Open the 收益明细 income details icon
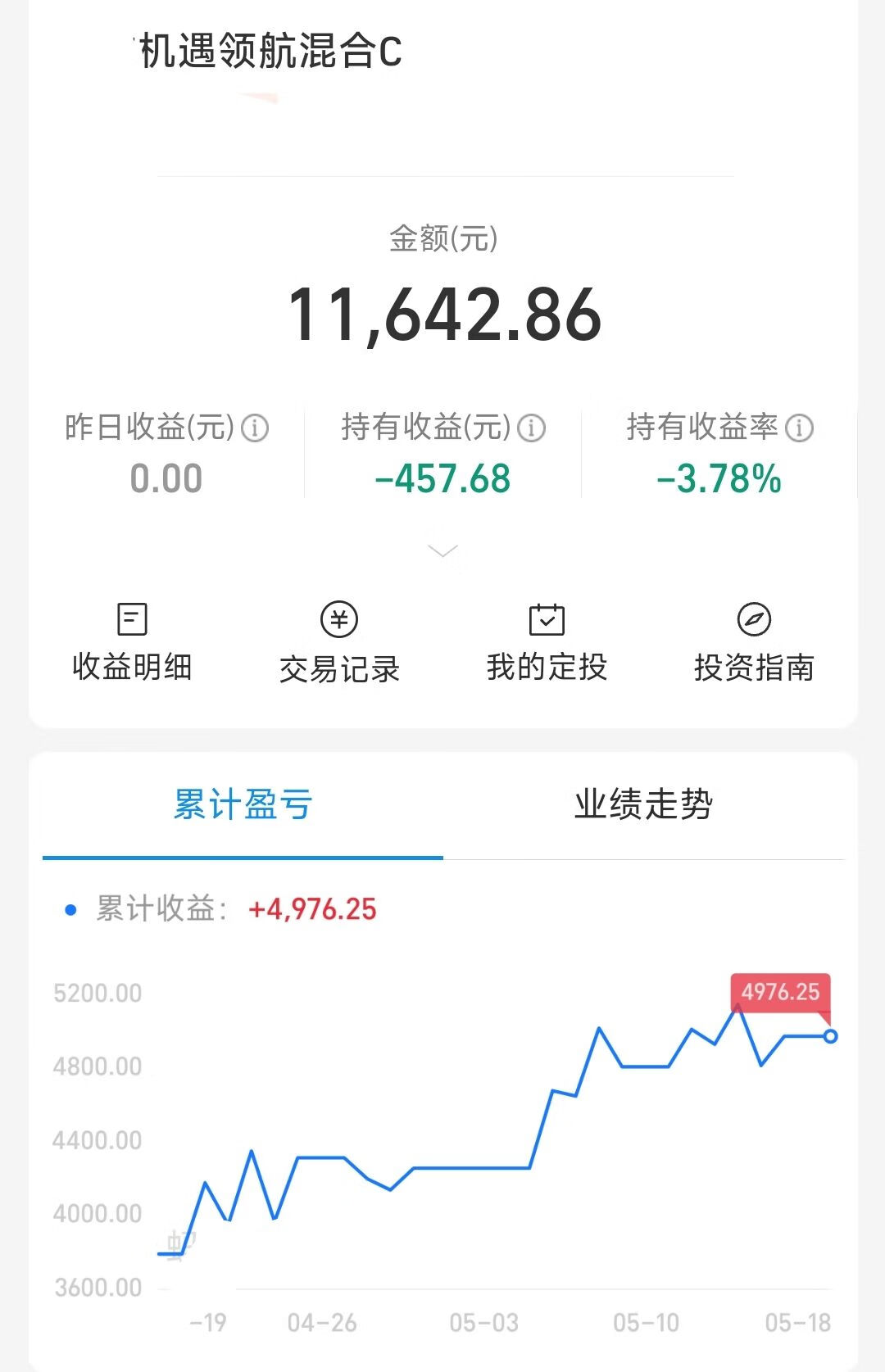Image resolution: width=885 pixels, height=1372 pixels. pyautogui.click(x=133, y=641)
